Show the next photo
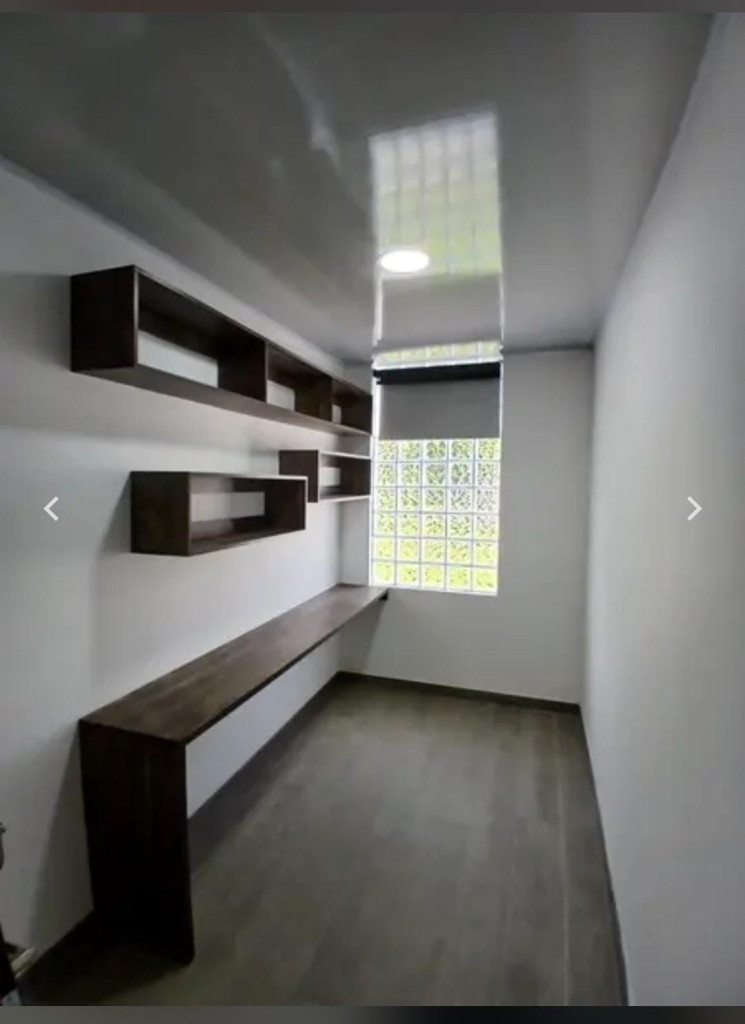 click(x=694, y=509)
